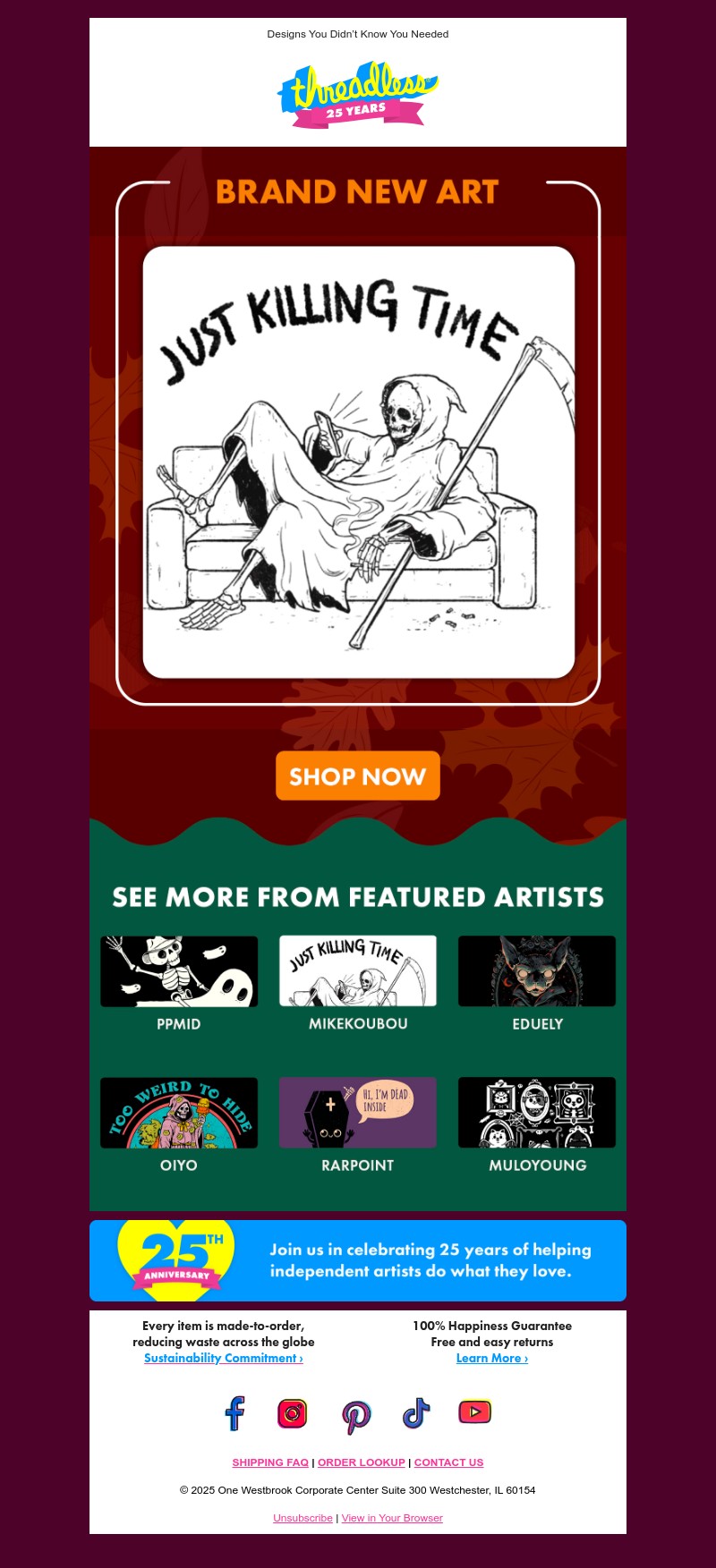Tap Learn More under Happiness Guarantee
Viewport: 716px width, 1568px height.
coord(492,1358)
